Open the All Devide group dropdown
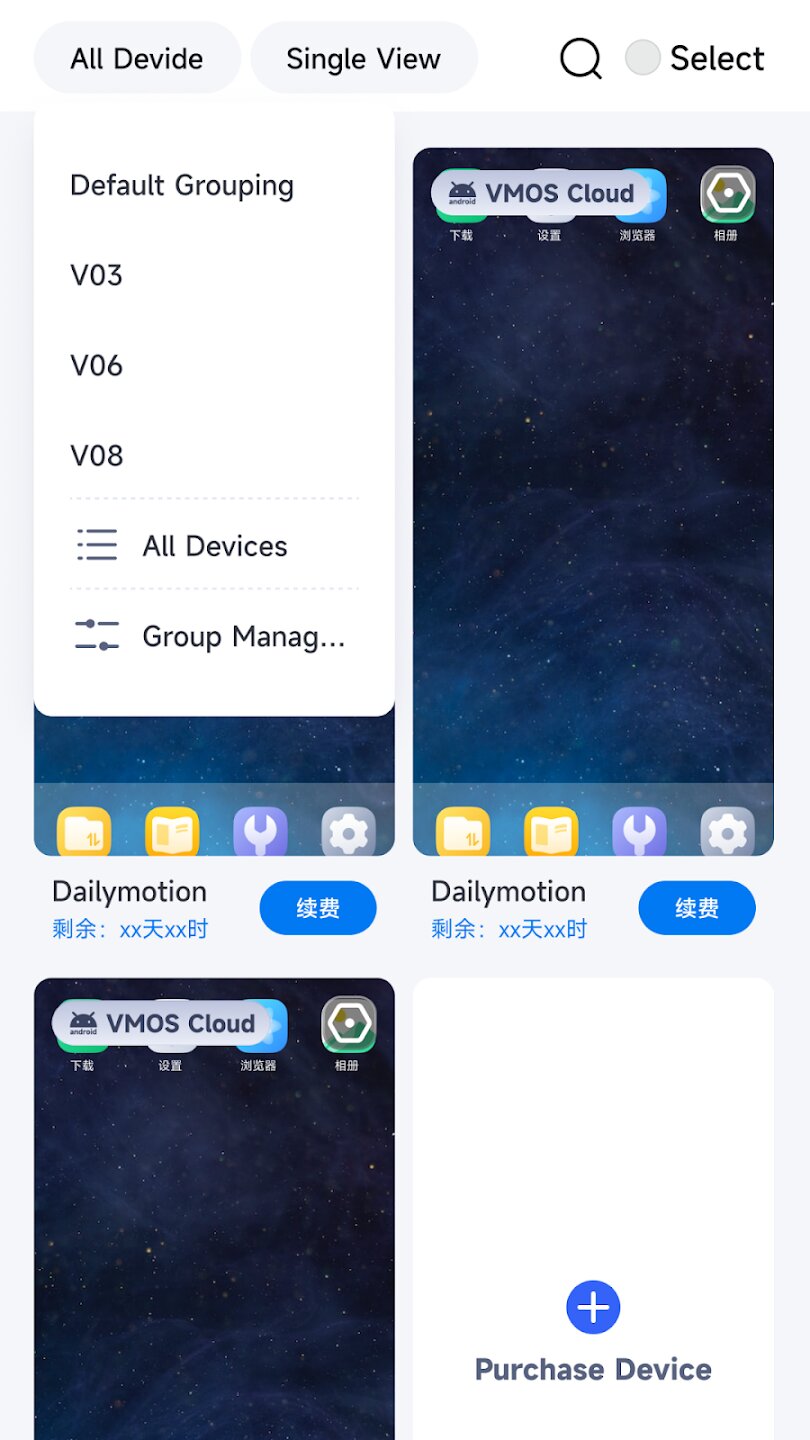The height and width of the screenshot is (1440, 810). pos(137,58)
